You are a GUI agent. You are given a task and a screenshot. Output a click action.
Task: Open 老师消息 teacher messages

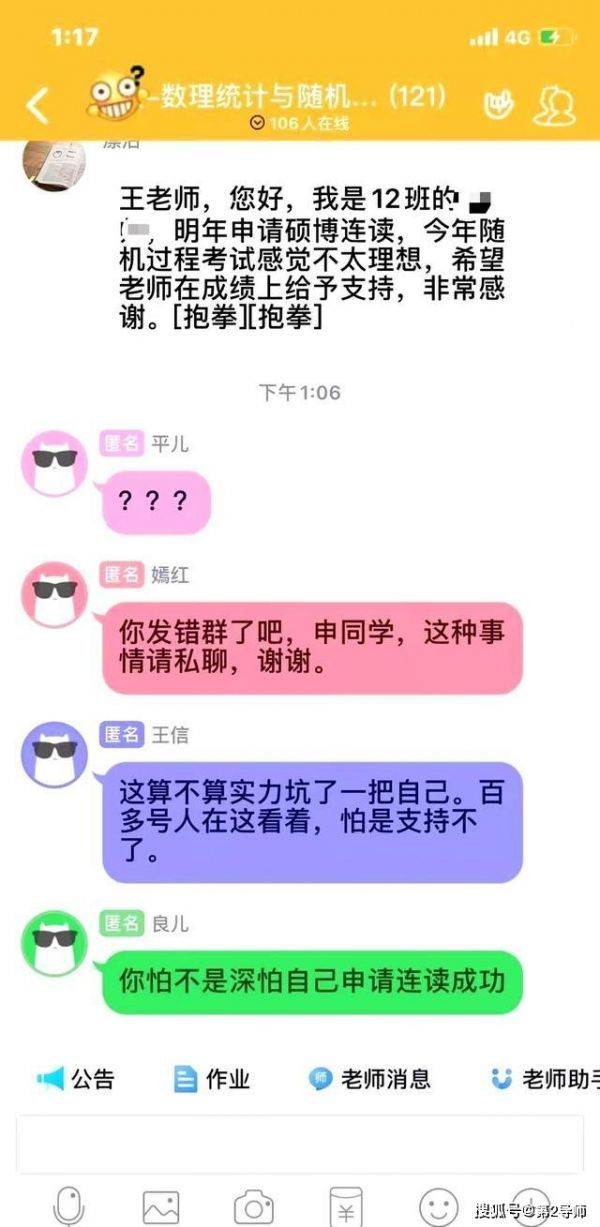coord(369,1079)
